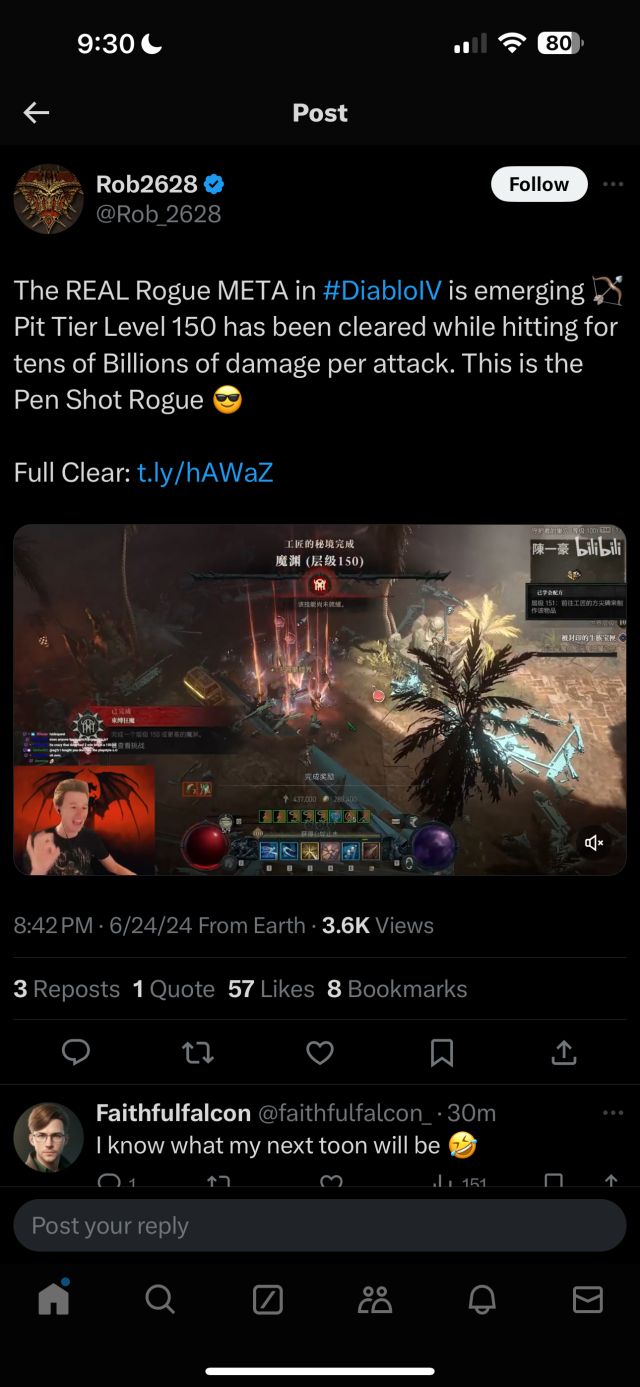
Task: Open the t.ly/hAWaZ link
Action: click(x=205, y=472)
